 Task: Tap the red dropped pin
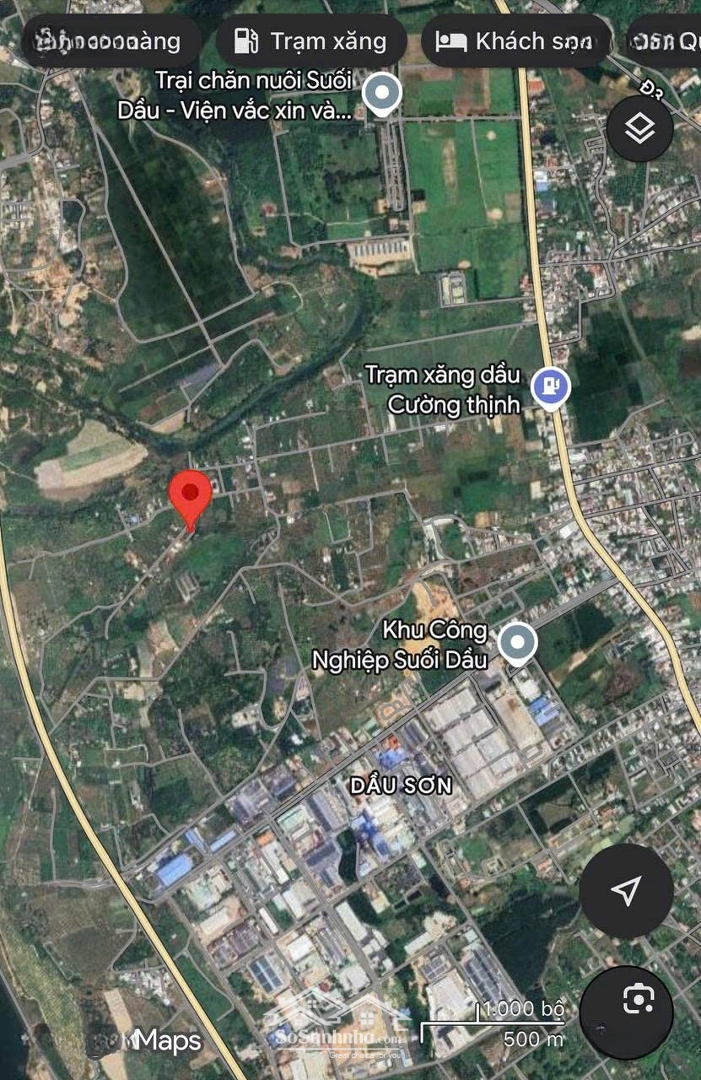click(x=190, y=496)
